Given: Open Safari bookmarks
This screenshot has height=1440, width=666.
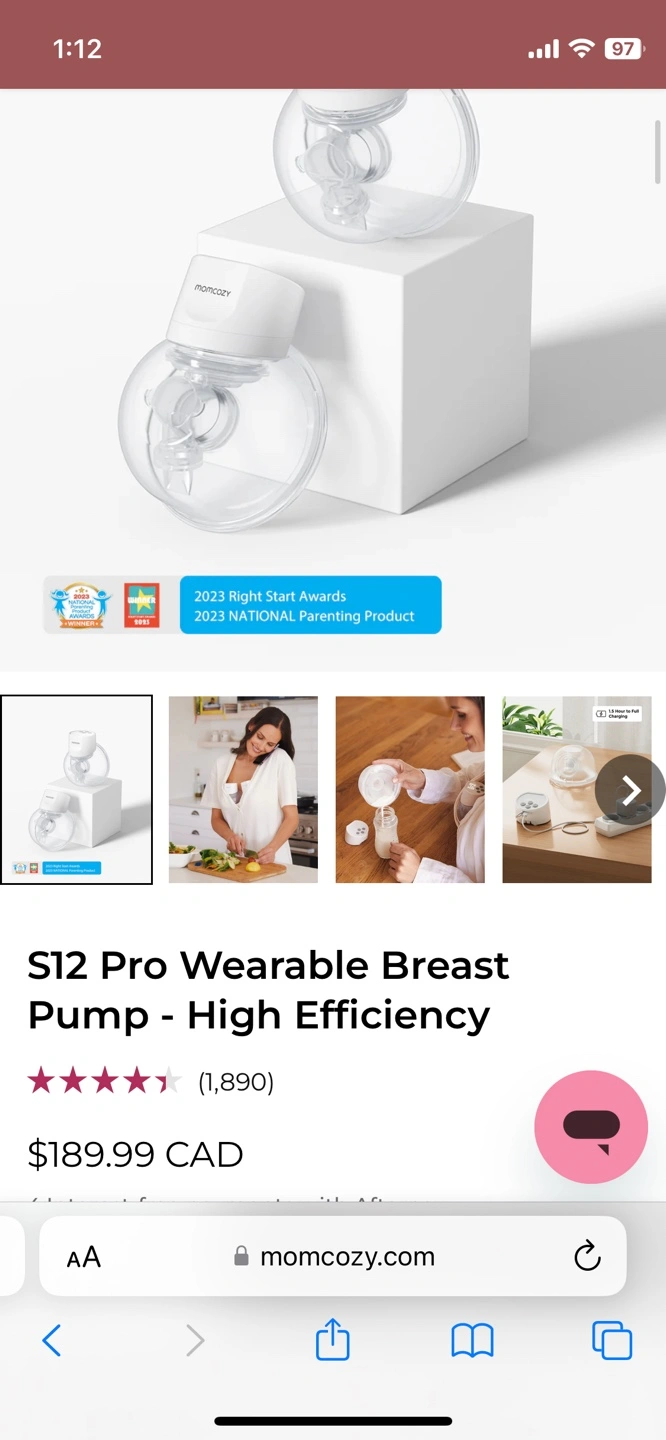Looking at the screenshot, I should pyautogui.click(x=472, y=1341).
